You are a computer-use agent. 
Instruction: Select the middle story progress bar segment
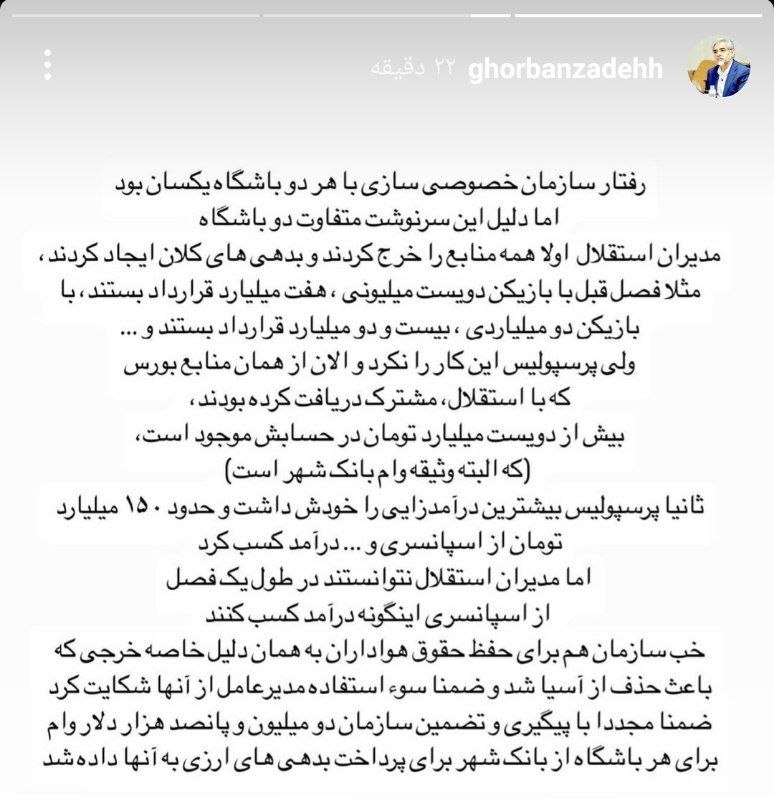click(387, 13)
